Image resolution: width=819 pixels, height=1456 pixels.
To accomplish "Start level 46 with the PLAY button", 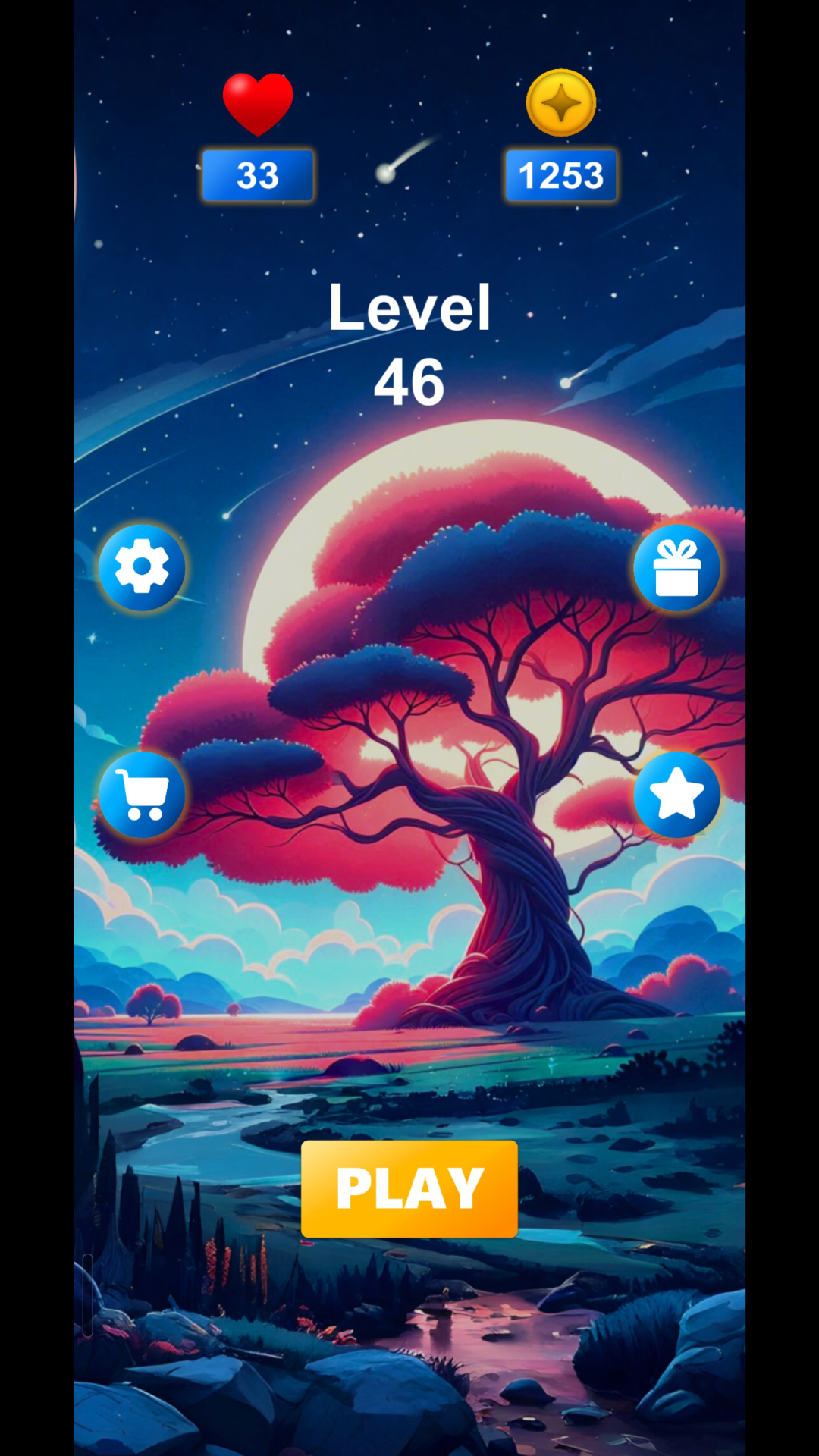I will click(409, 1188).
